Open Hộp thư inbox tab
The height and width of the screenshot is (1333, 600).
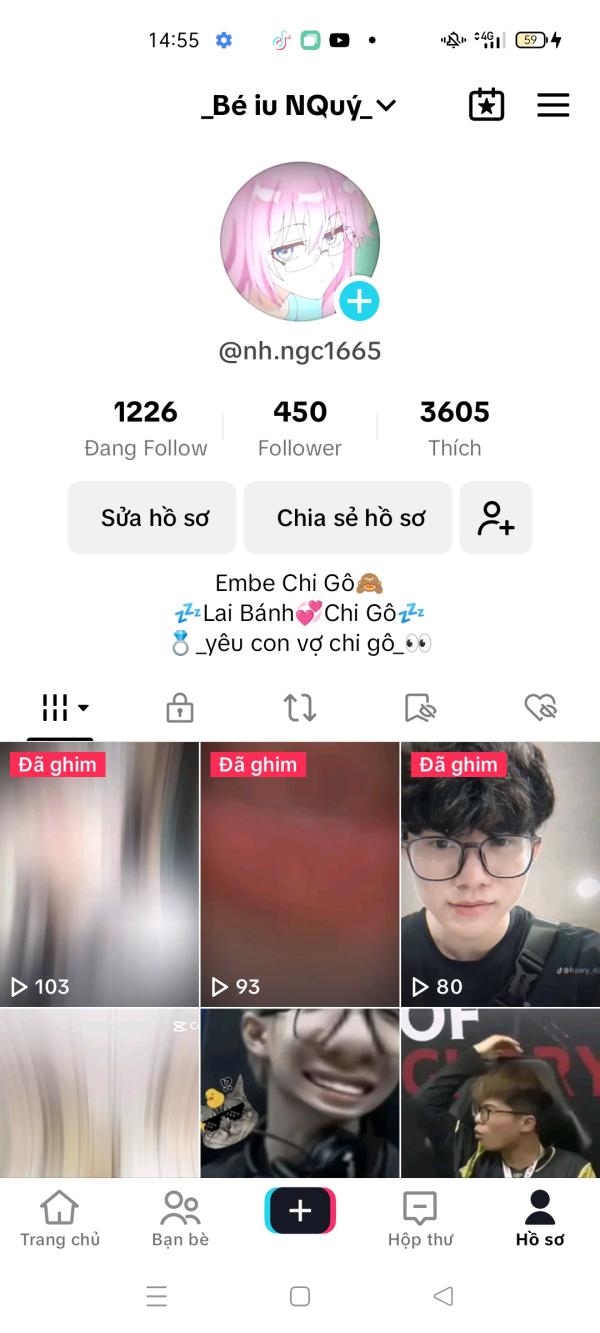click(x=420, y=1218)
